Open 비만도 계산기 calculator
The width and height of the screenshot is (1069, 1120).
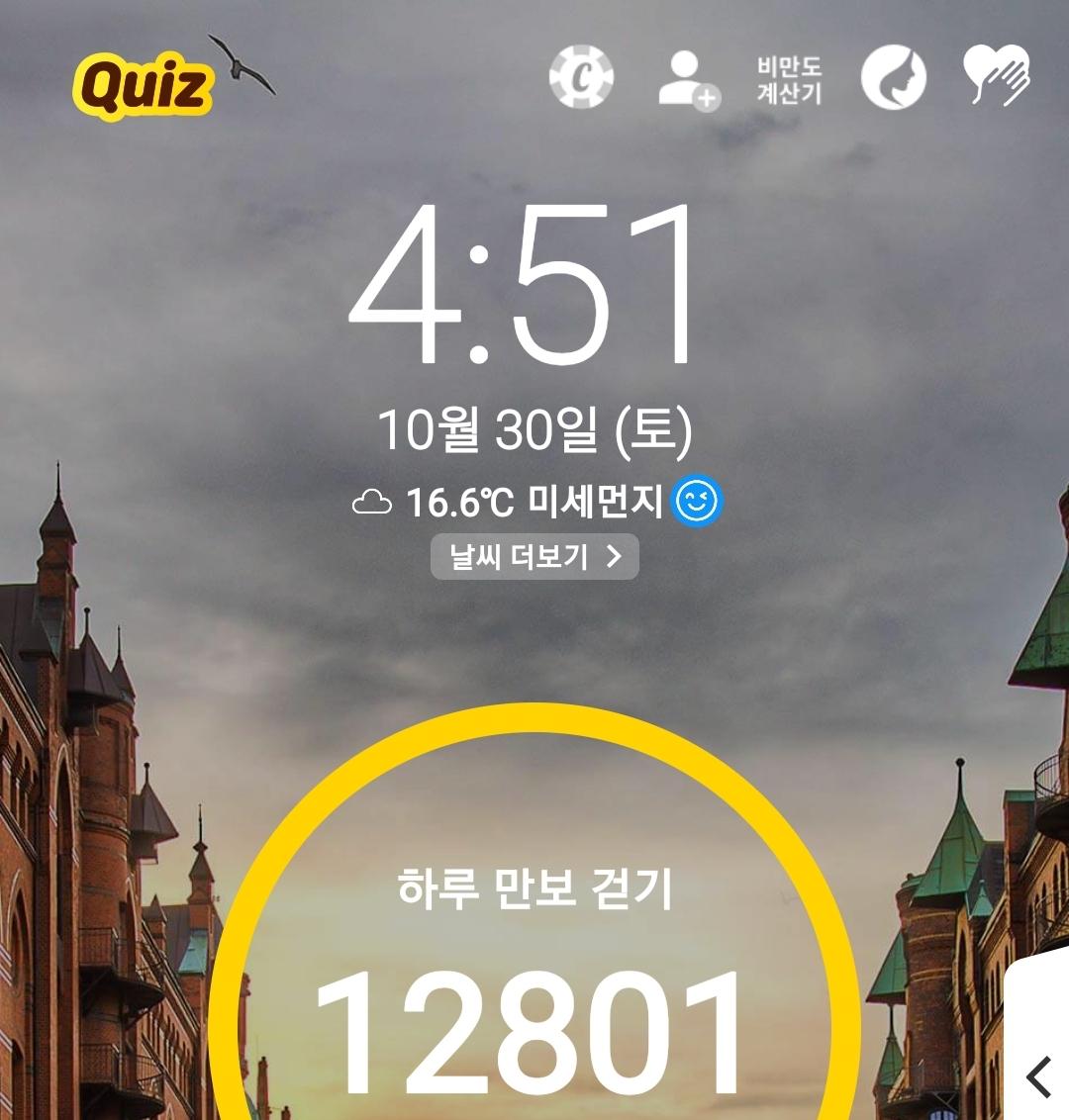(789, 79)
